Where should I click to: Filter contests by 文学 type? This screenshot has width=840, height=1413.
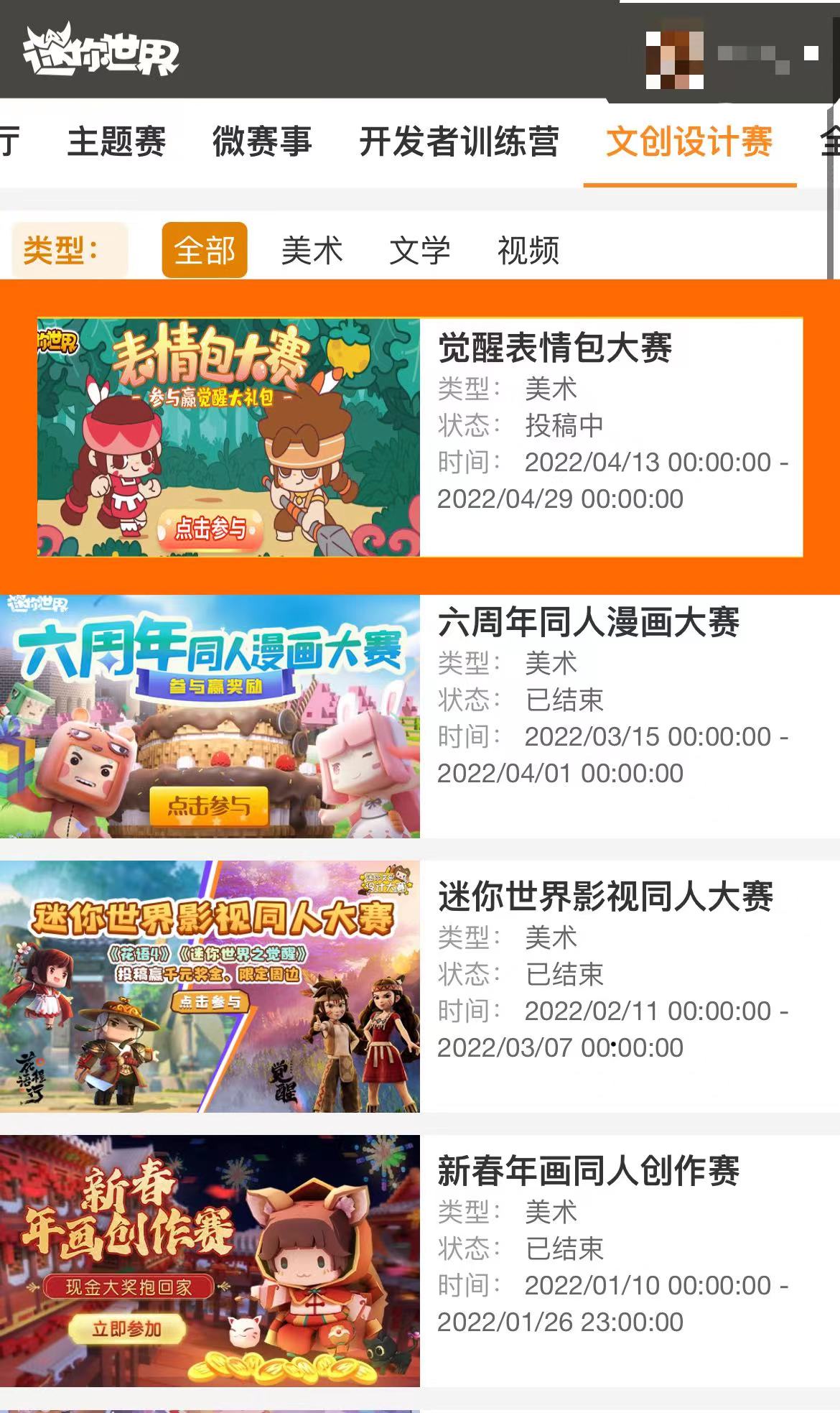click(419, 251)
